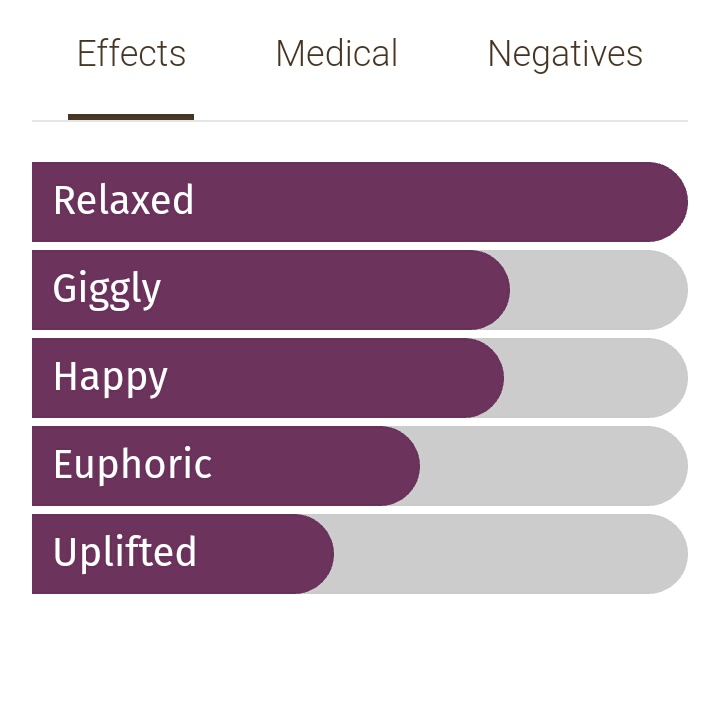Select the Effects tab
The image size is (720, 712).
(x=131, y=54)
